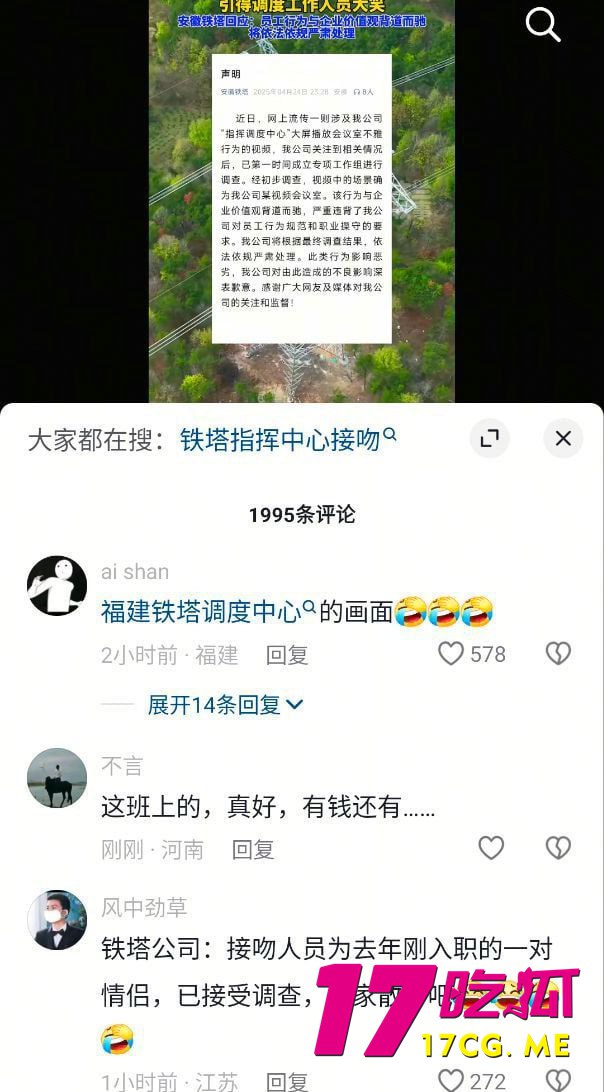The width and height of the screenshot is (604, 1092).
Task: Close the comments panel
Action: pos(563,439)
